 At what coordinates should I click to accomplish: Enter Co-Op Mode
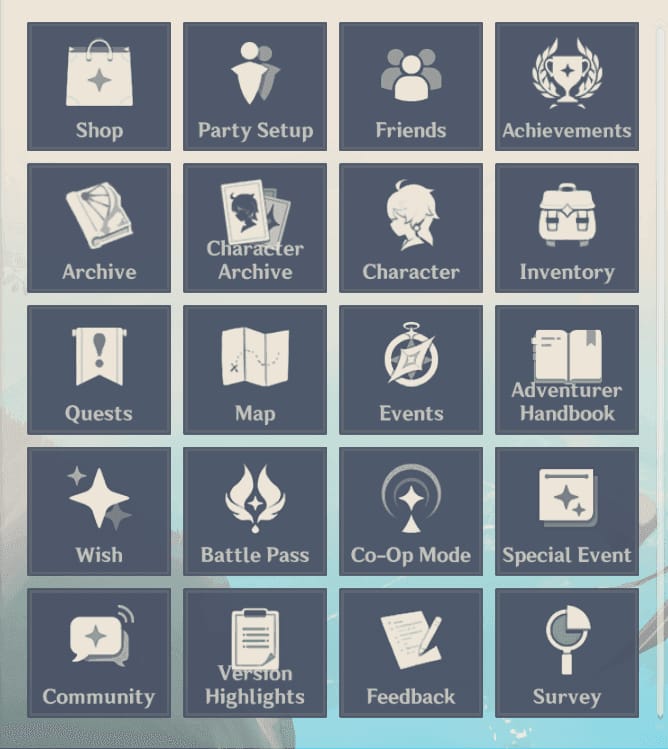coord(411,511)
